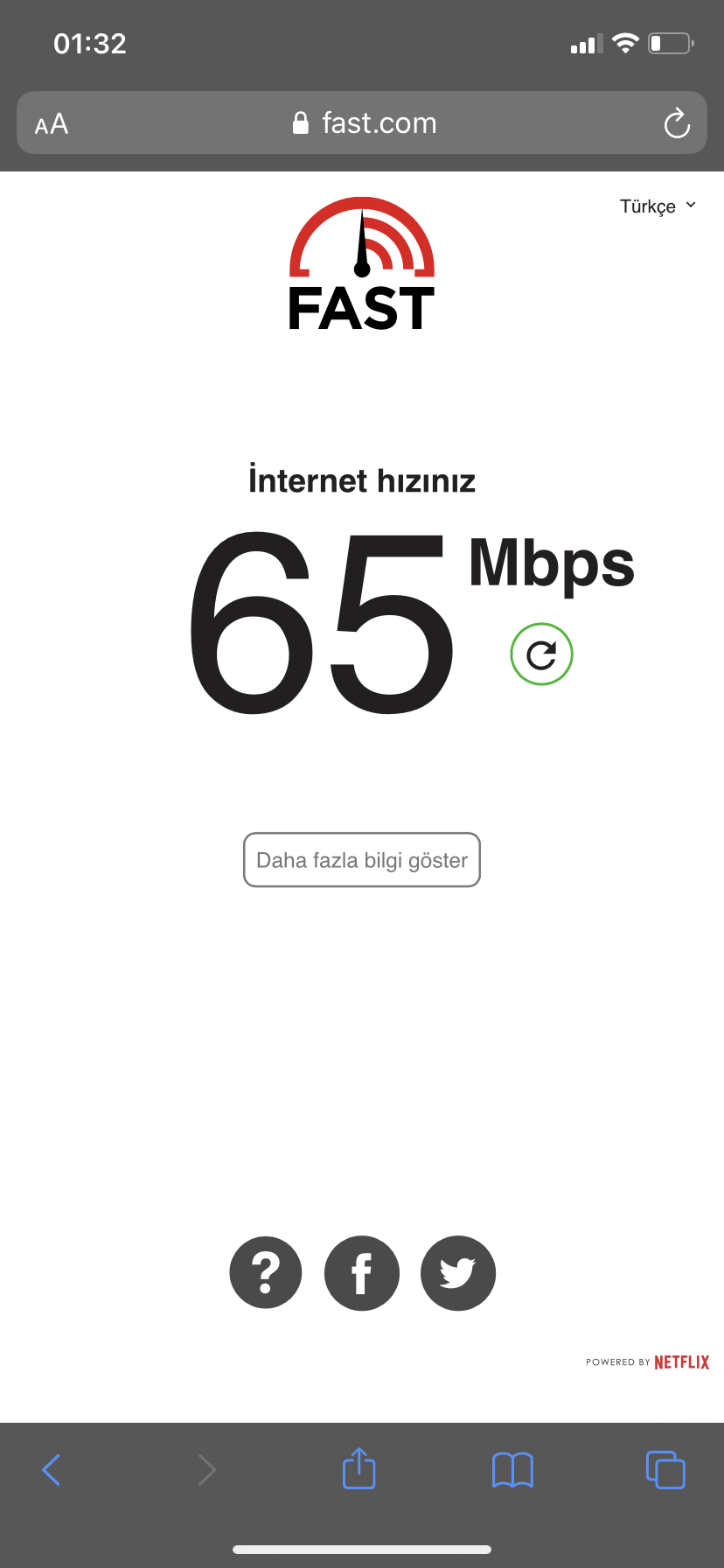Open the Türkçe language dropdown

point(658,206)
